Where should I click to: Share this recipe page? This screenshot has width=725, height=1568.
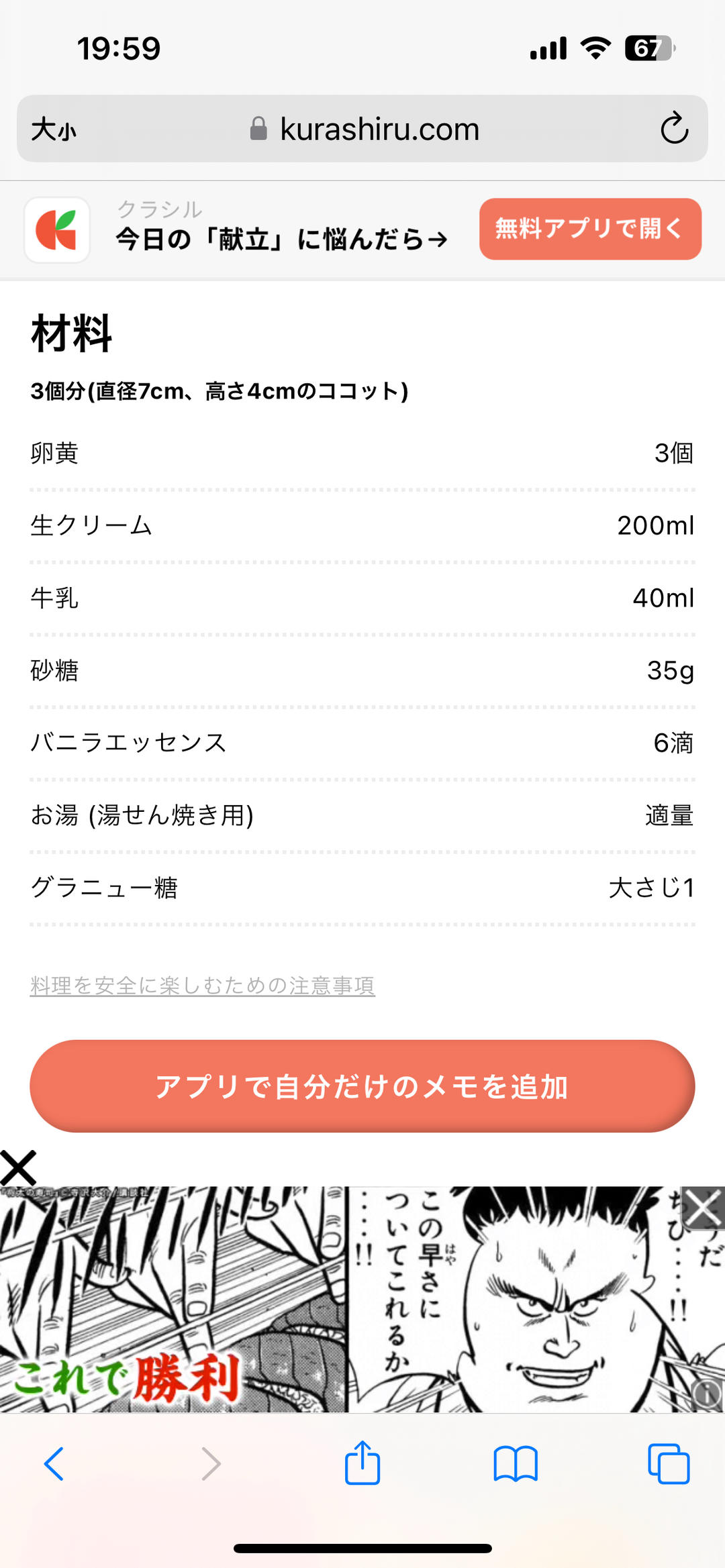(x=362, y=1463)
